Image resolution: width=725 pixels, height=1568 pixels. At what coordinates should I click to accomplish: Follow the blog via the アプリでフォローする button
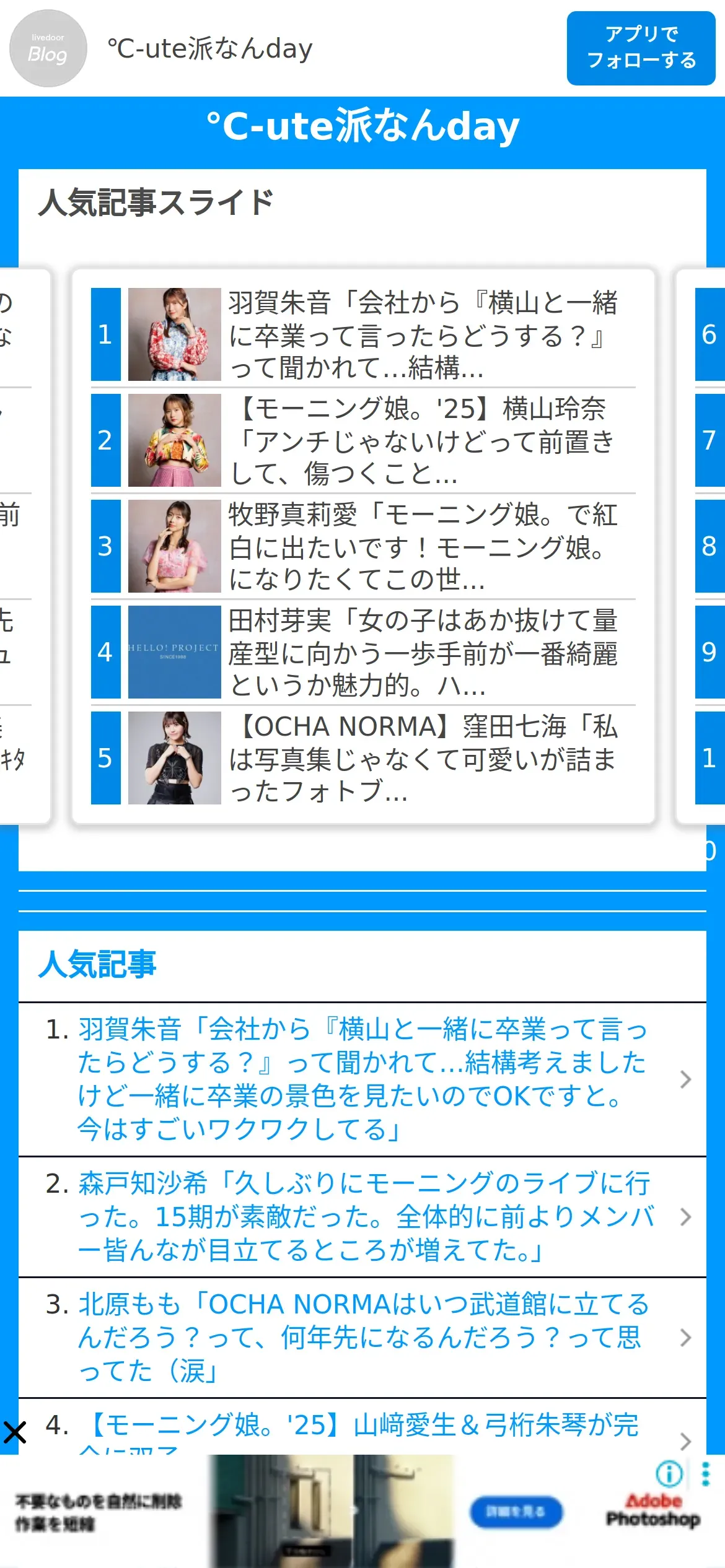click(641, 48)
